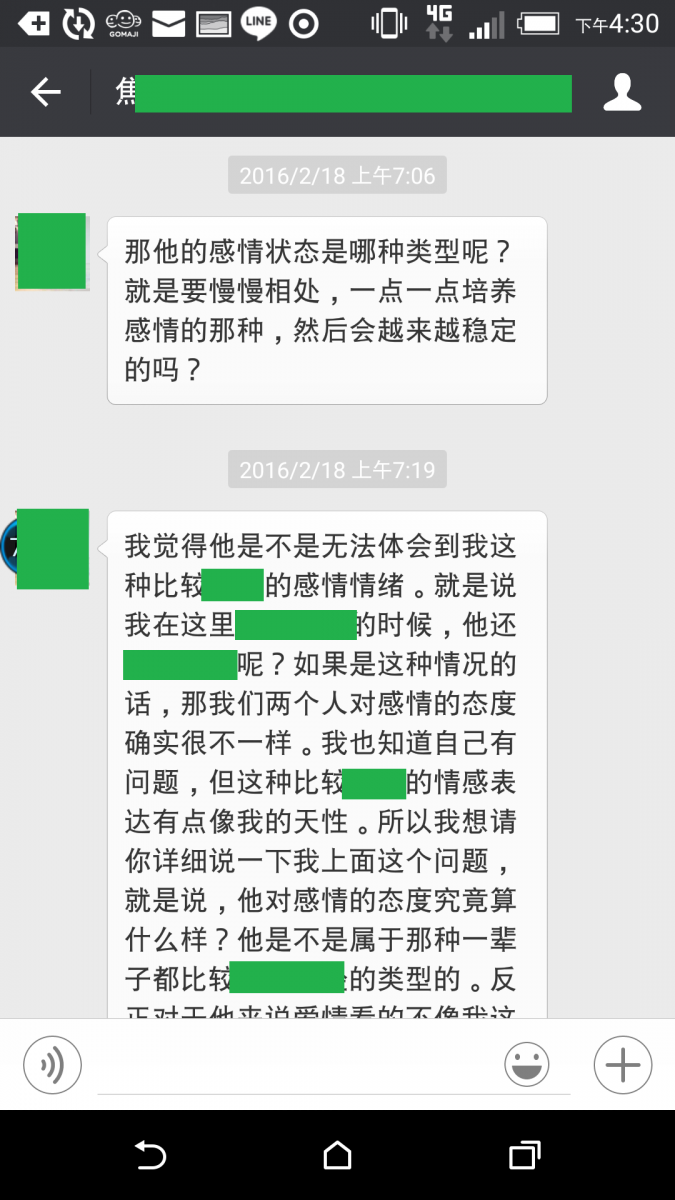
Task: Go back using the header arrow
Action: pyautogui.click(x=46, y=93)
